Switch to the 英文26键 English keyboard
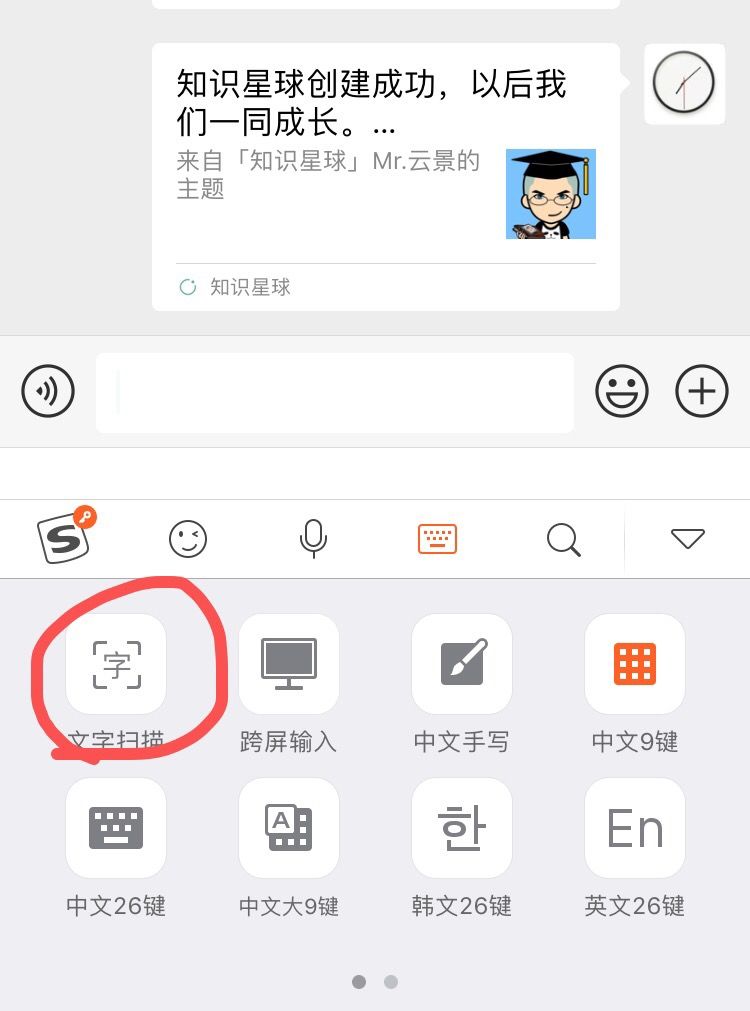This screenshot has width=750, height=1011. (635, 828)
